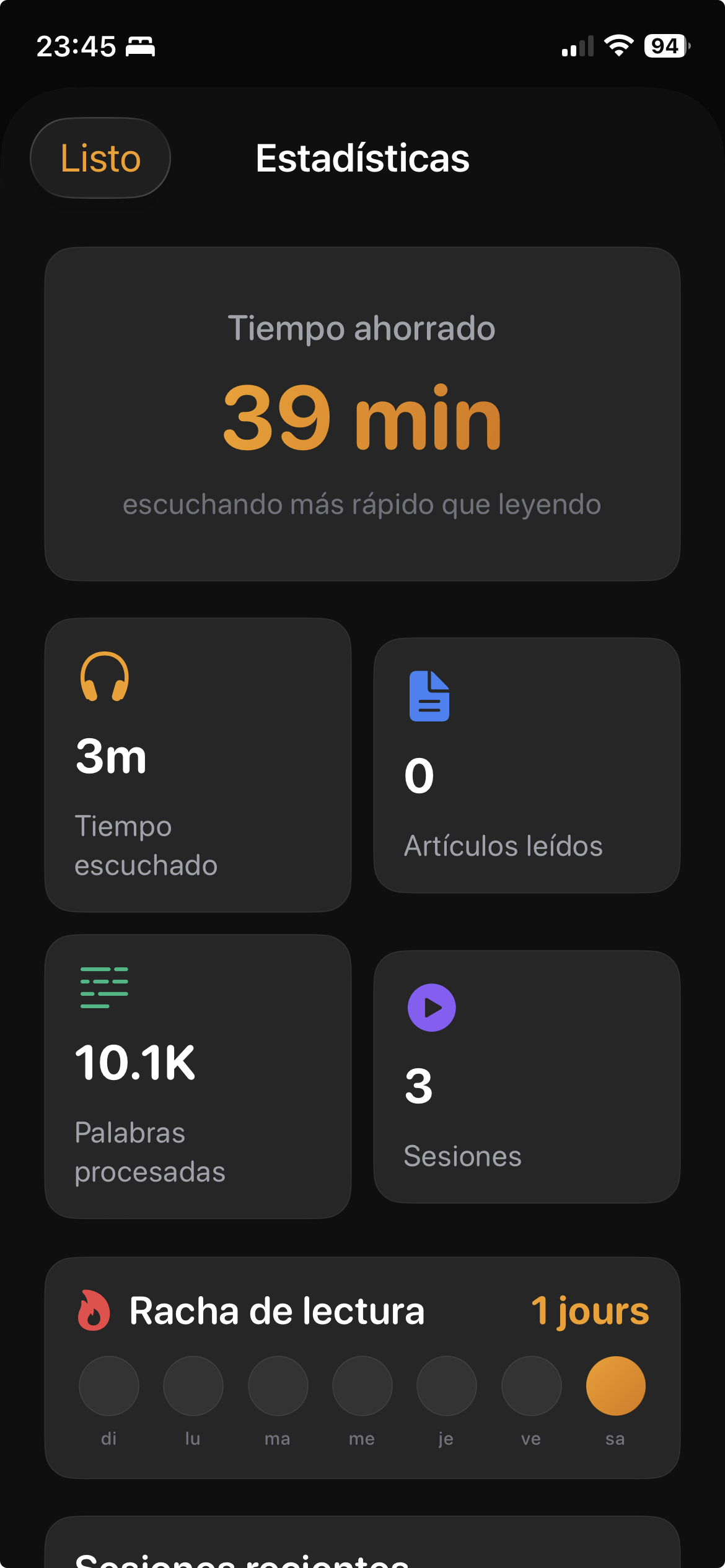Tap the unfilled Monday streak circle
Image resolution: width=725 pixels, height=1568 pixels.
[x=193, y=1386]
